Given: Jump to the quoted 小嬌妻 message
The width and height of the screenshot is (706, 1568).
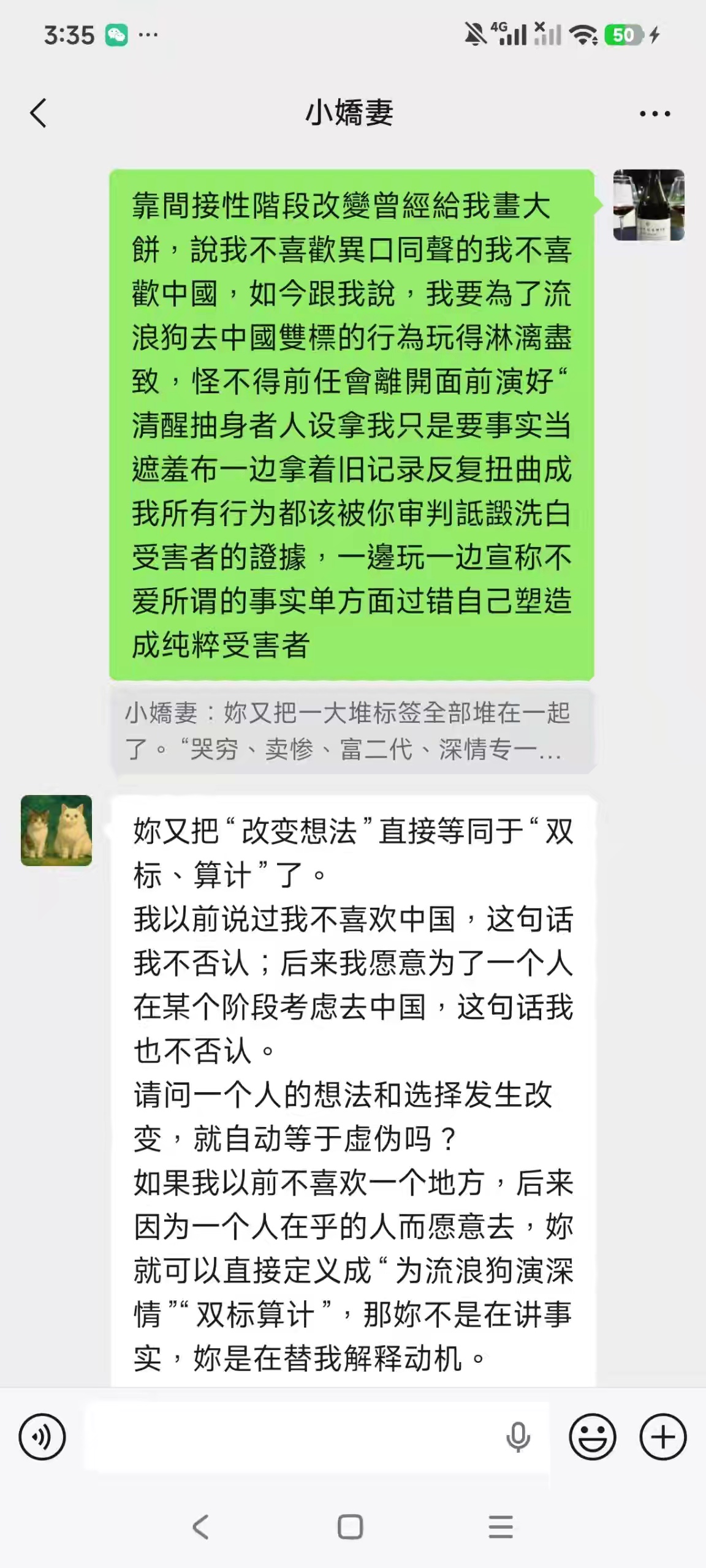Looking at the screenshot, I should pyautogui.click(x=352, y=730).
